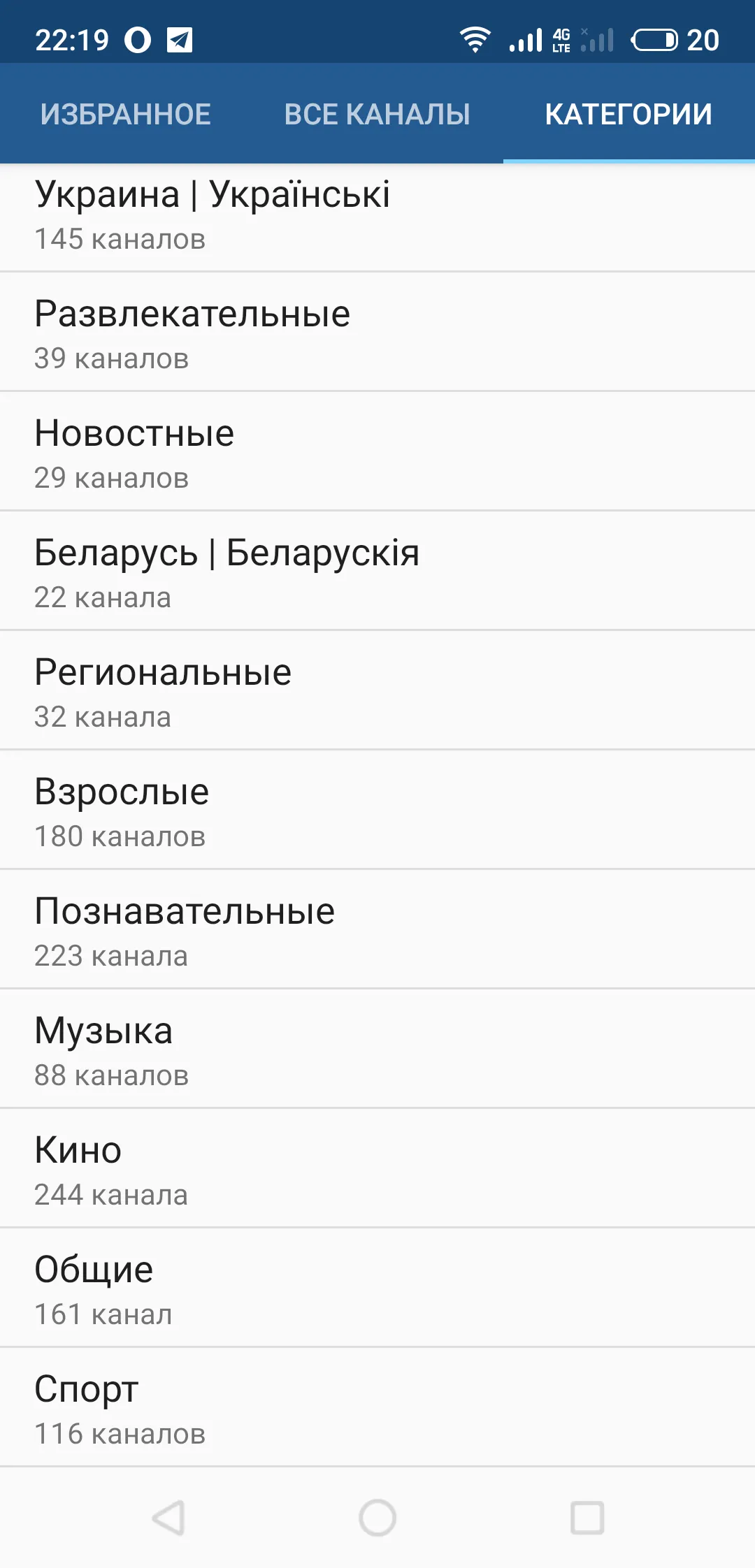This screenshot has width=755, height=1568.
Task: Go back with the system back button
Action: point(168,1518)
